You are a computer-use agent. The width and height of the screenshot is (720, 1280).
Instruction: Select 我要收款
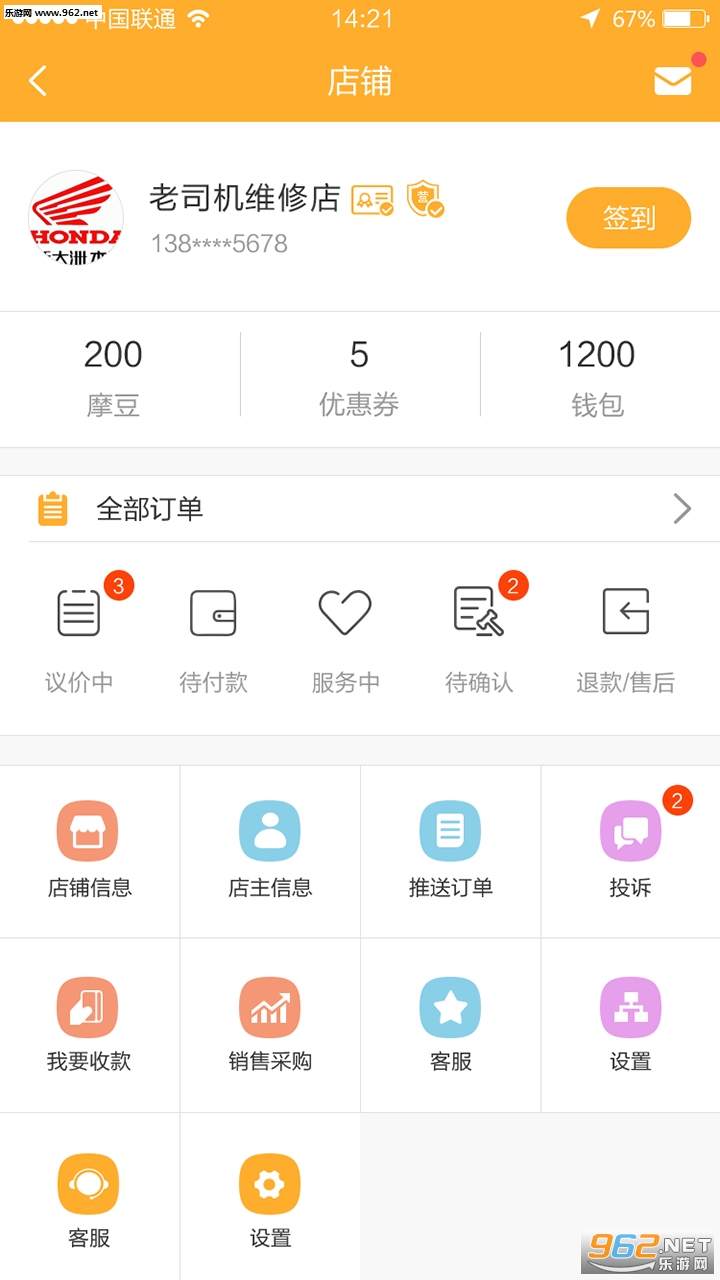coord(89,1024)
